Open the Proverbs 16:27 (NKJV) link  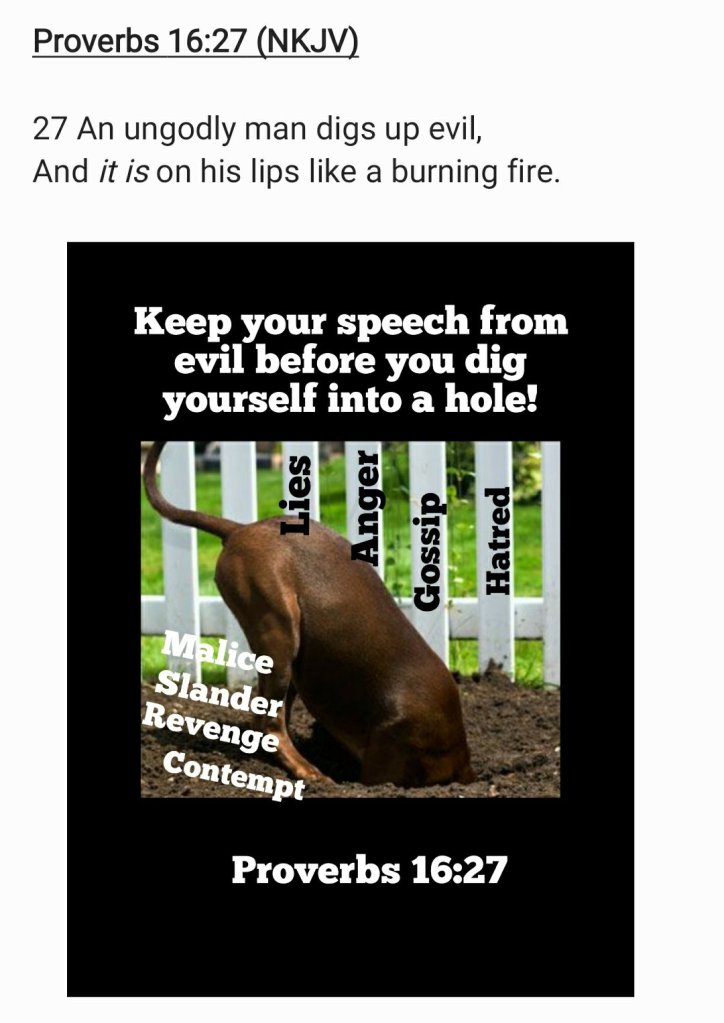coord(195,44)
